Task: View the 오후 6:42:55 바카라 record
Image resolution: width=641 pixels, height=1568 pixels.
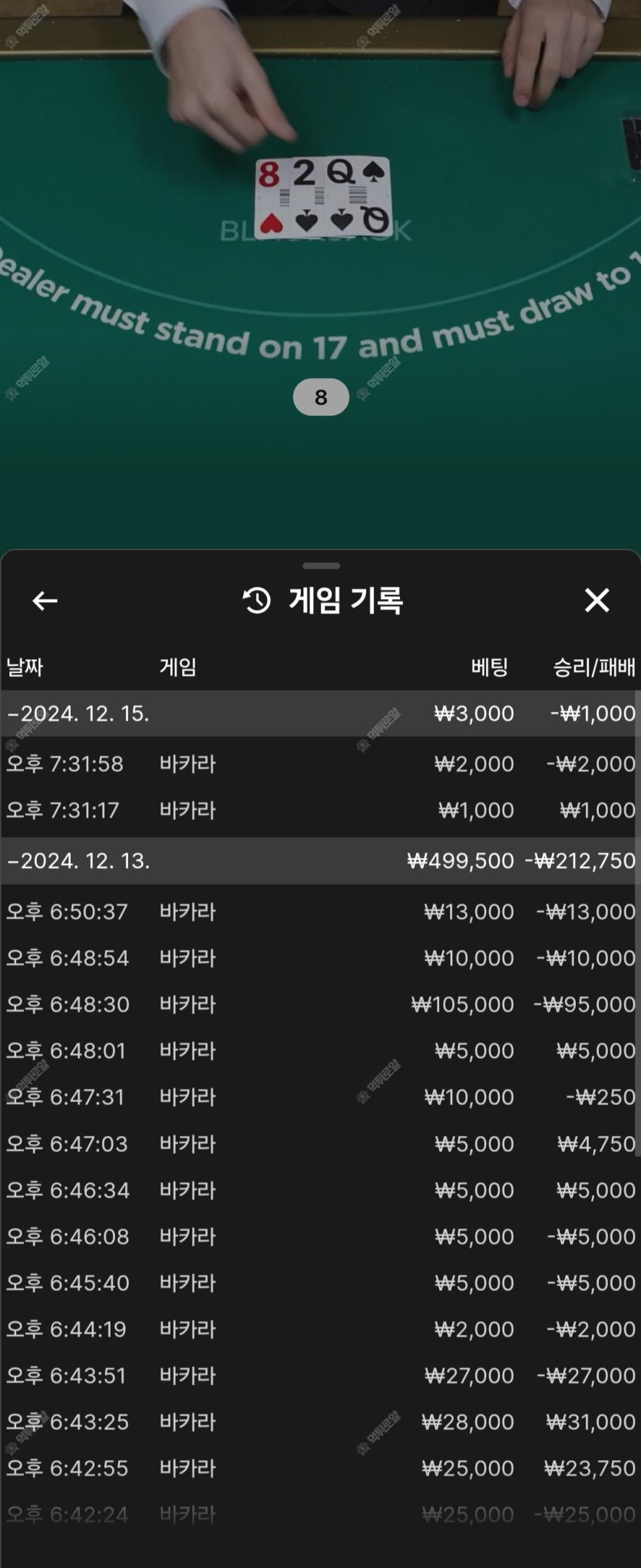Action: coord(320,1468)
